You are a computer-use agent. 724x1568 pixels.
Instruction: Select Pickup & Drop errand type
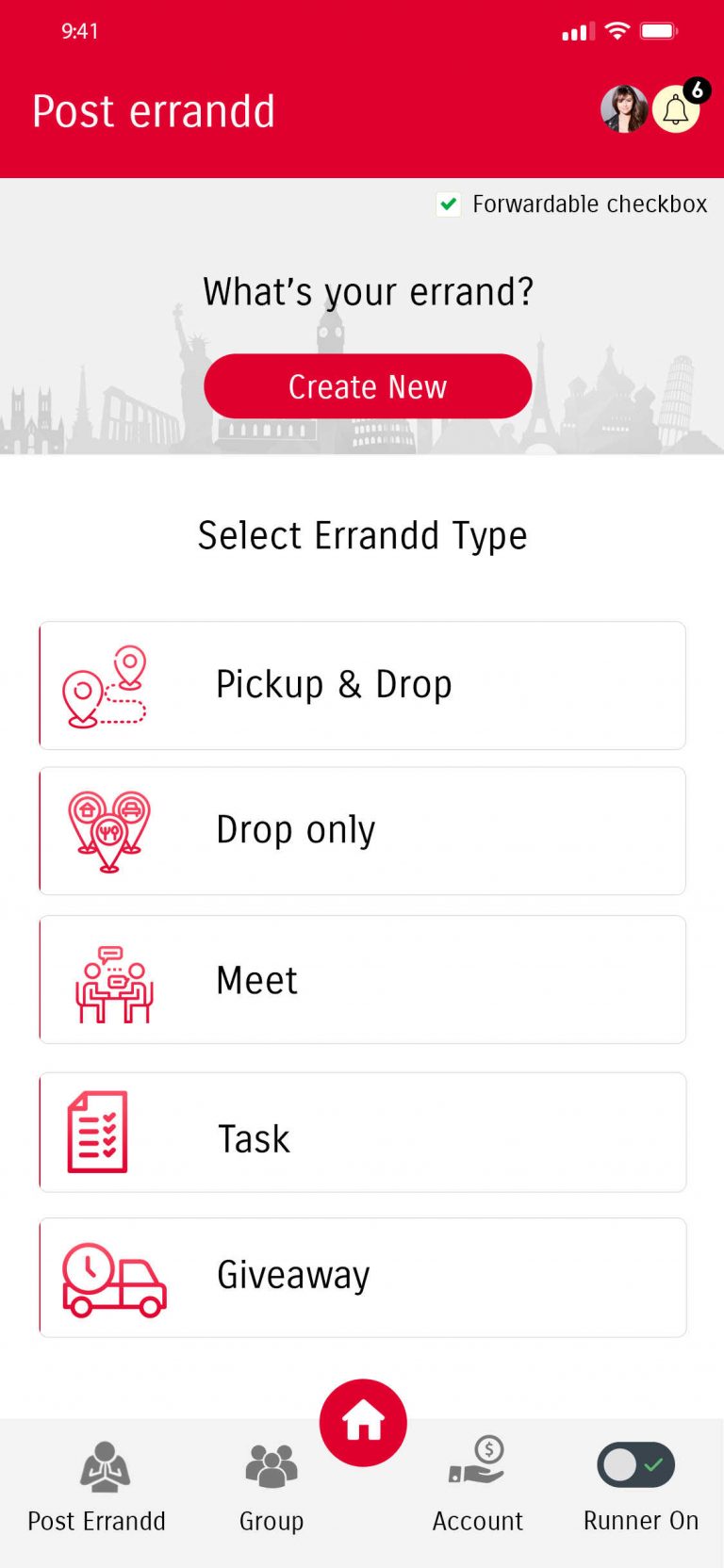coord(362,685)
